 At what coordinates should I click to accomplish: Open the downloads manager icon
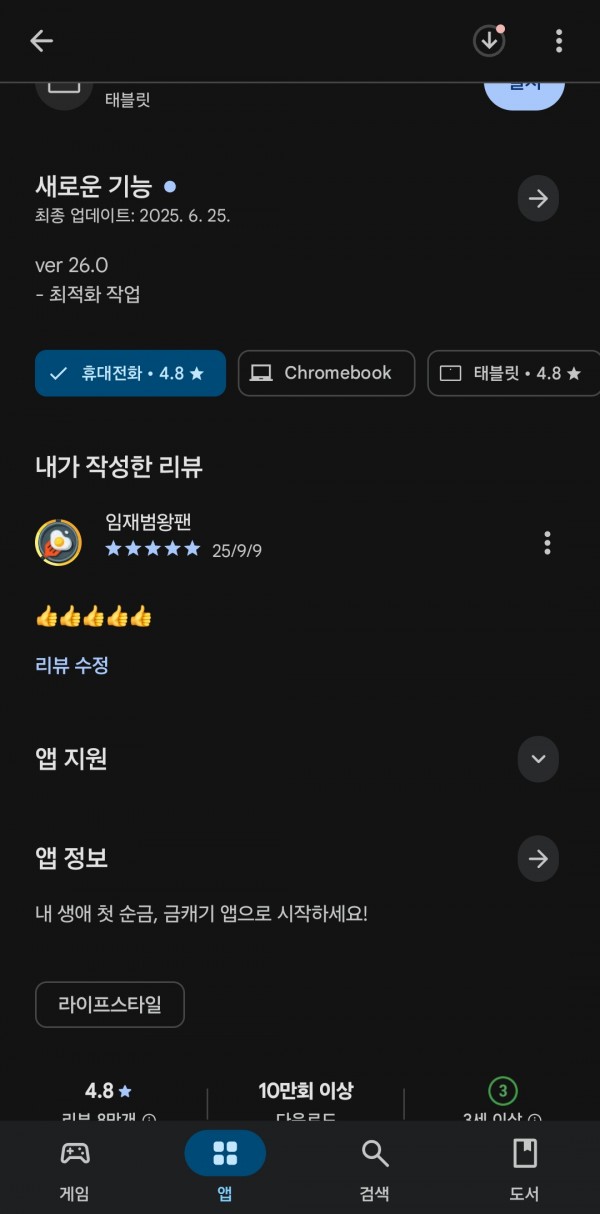click(x=489, y=41)
